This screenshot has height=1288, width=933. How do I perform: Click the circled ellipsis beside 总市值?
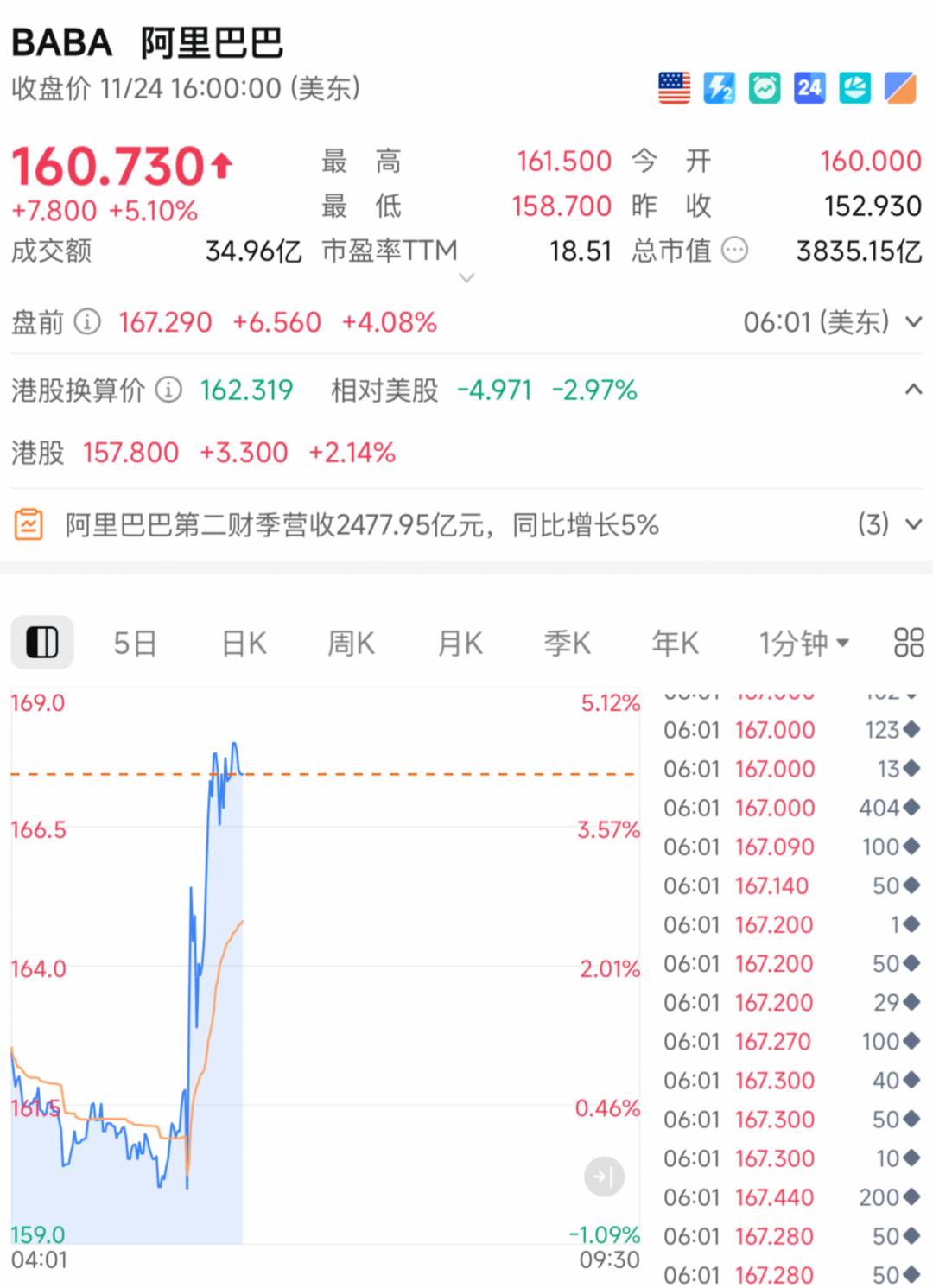734,251
